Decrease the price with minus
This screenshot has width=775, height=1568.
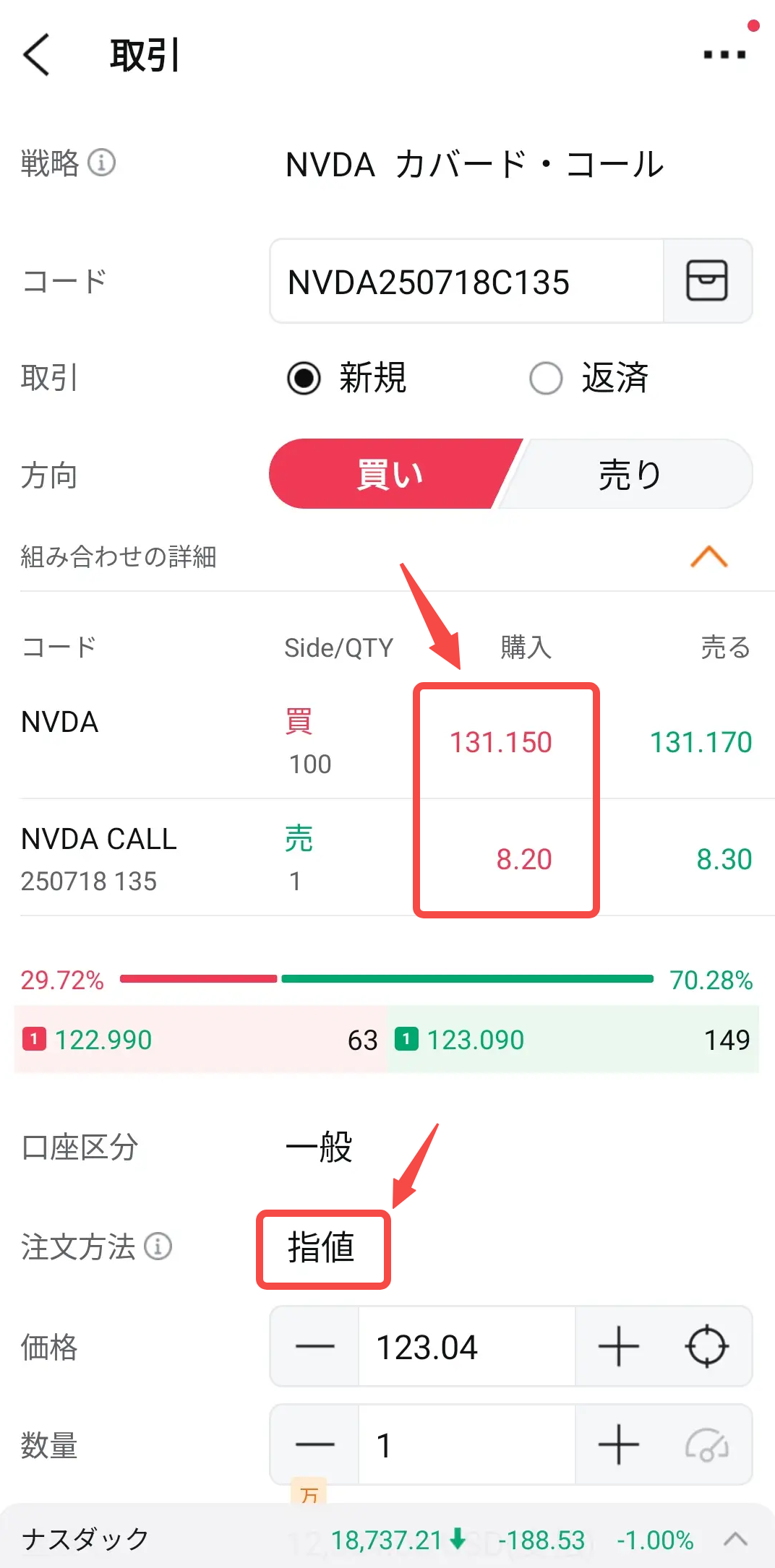[315, 1347]
